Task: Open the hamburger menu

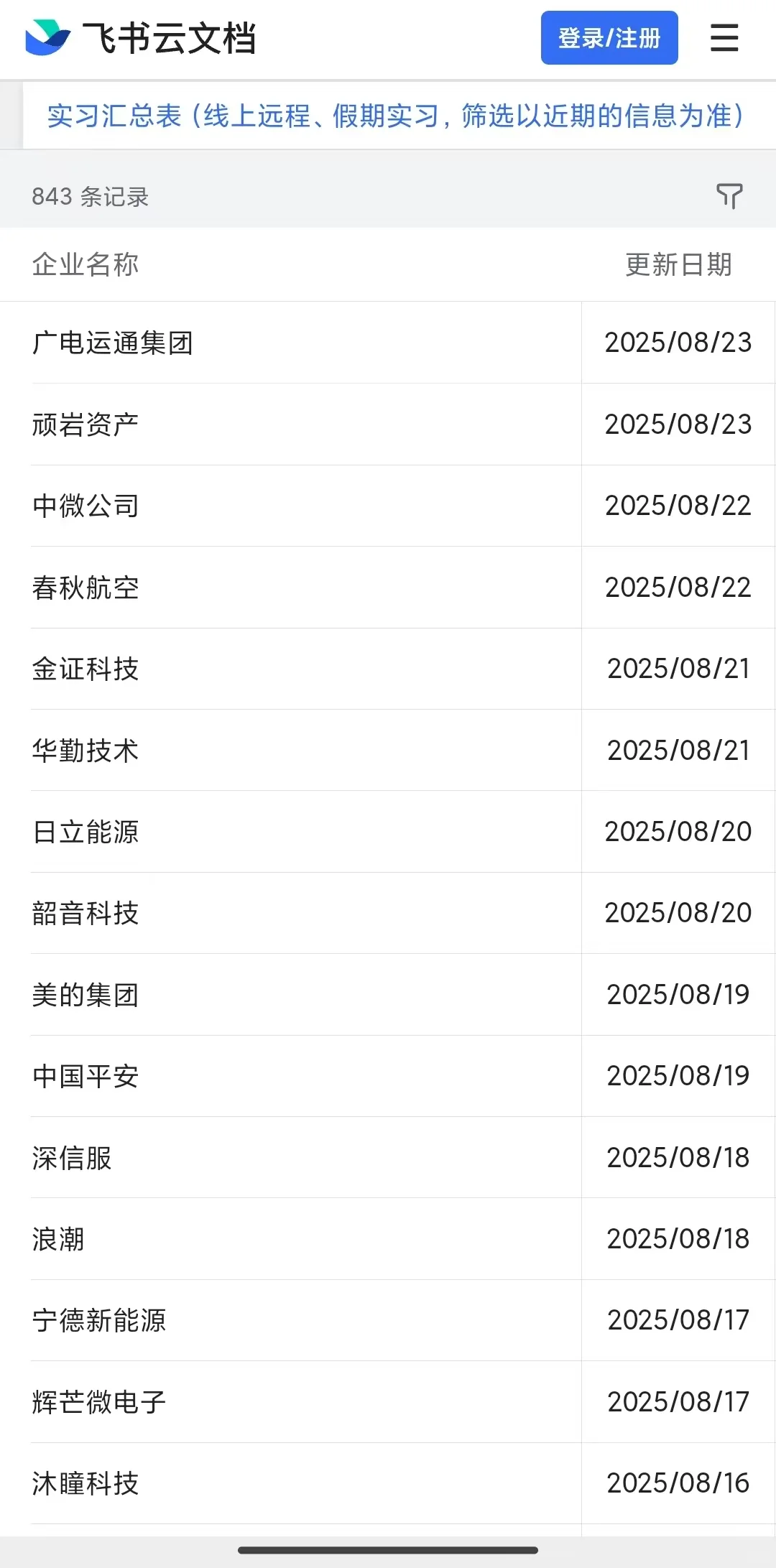Action: pyautogui.click(x=724, y=38)
